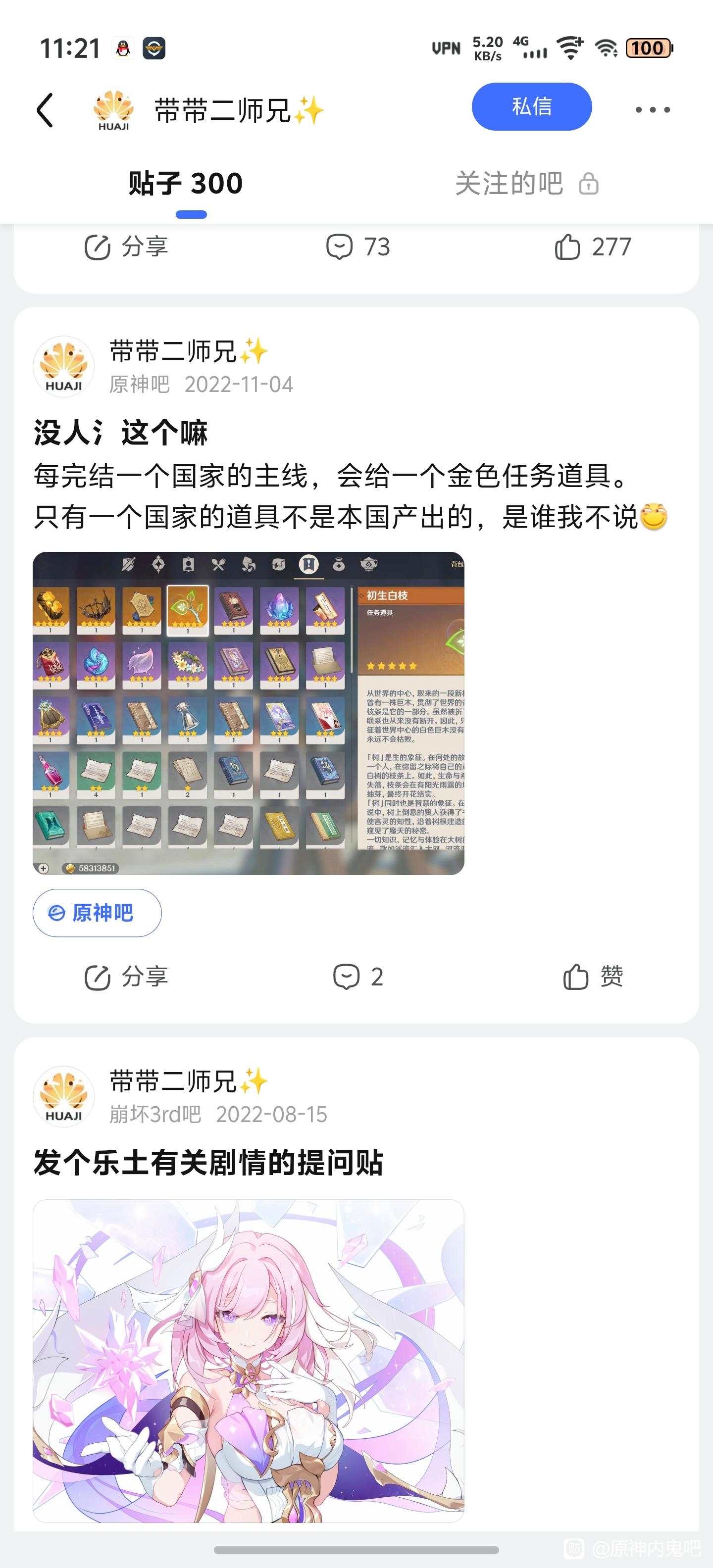Viewport: 713px width, 1568px height.
Task: Like the post showing 277 likes
Action: pyautogui.click(x=593, y=246)
